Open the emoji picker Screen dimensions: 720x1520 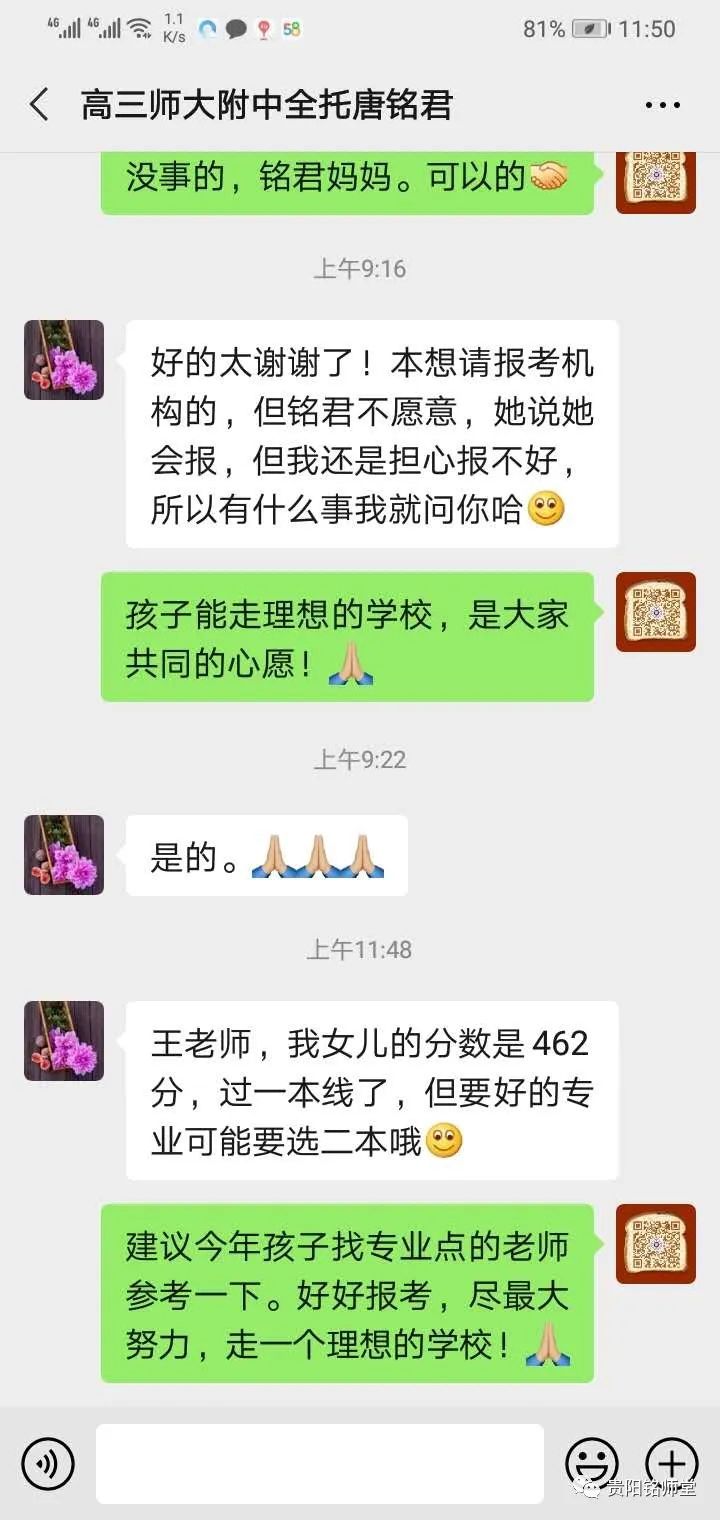pyautogui.click(x=591, y=1463)
